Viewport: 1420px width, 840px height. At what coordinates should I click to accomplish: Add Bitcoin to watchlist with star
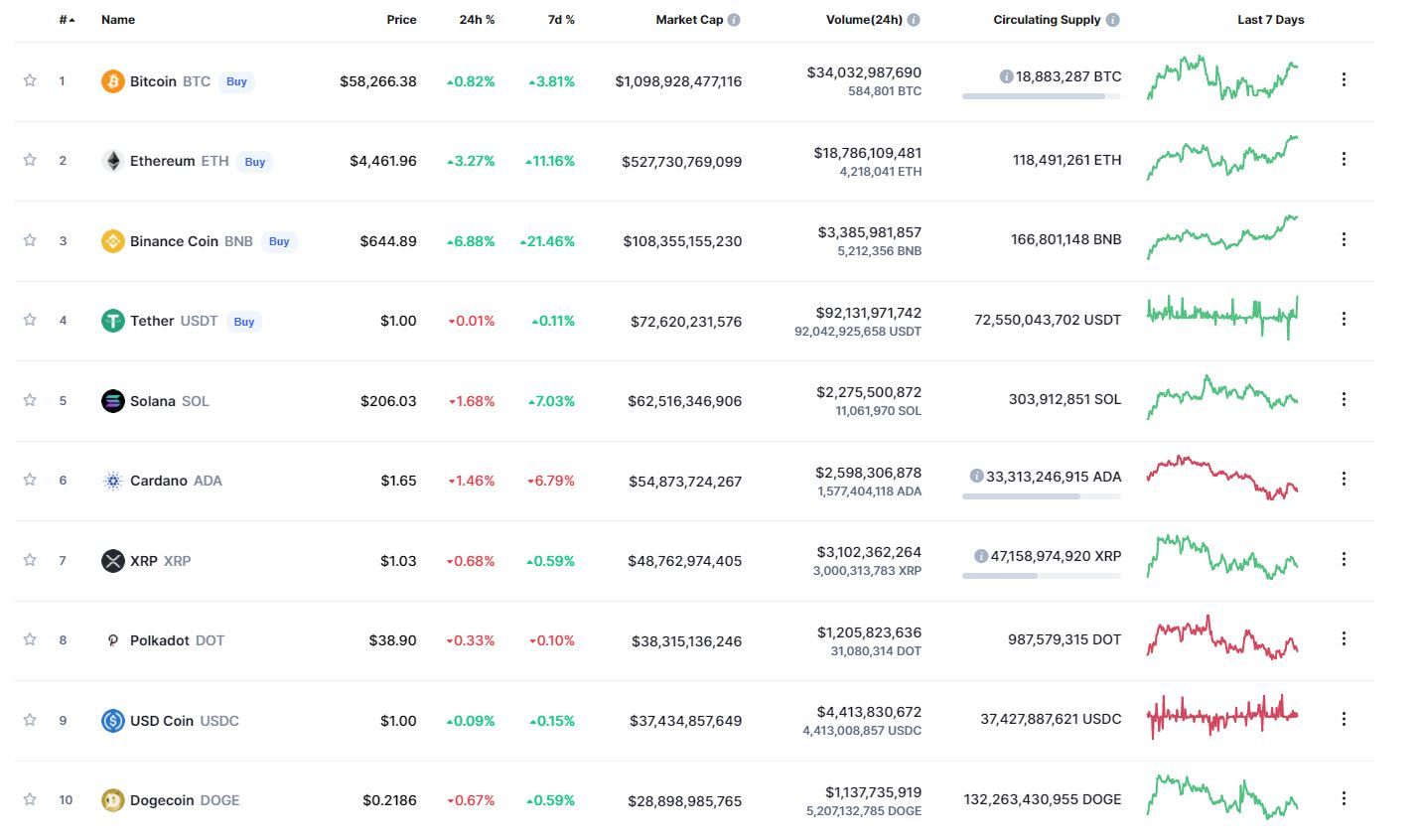[30, 80]
